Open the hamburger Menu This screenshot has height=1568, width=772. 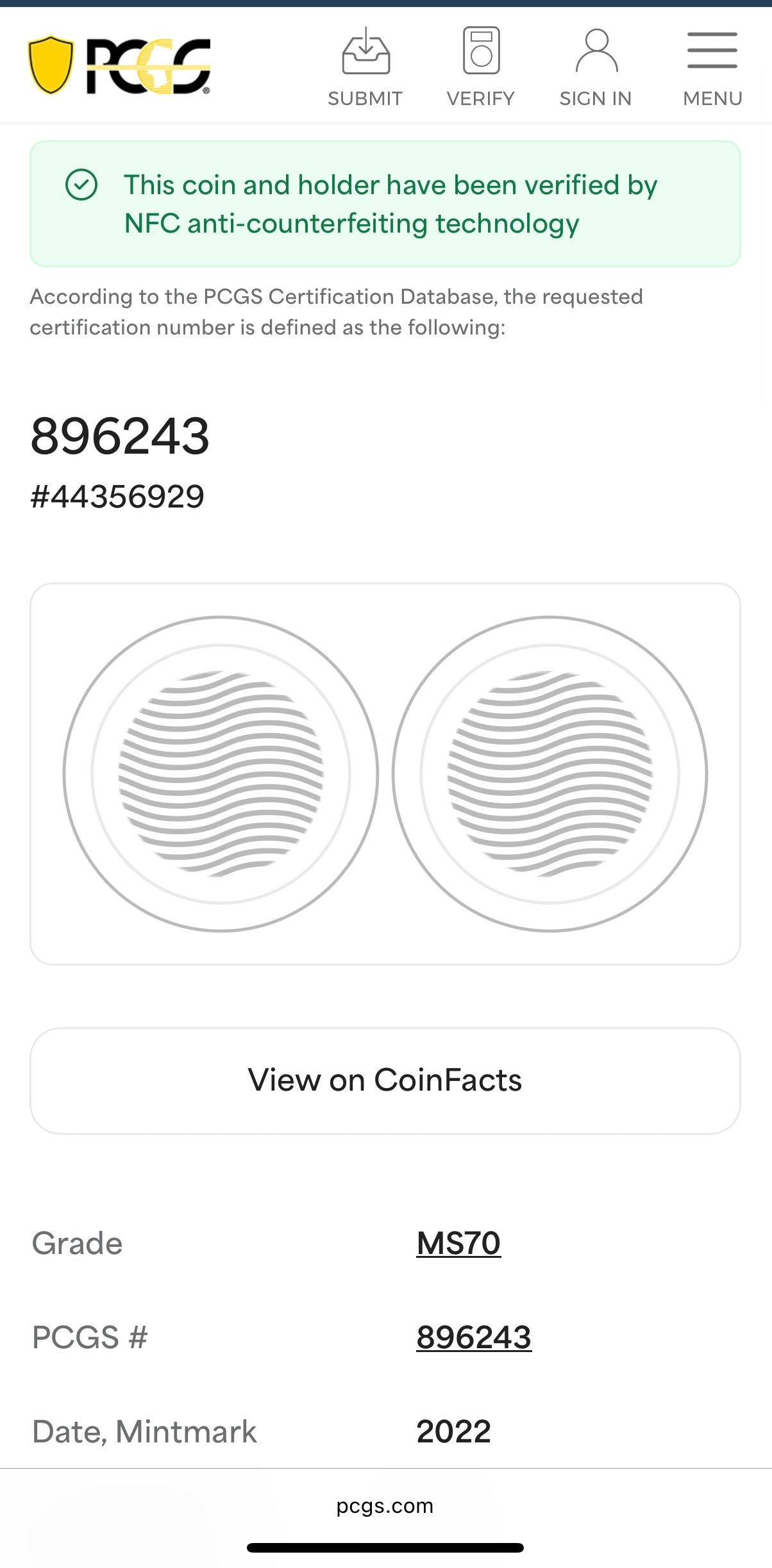click(x=712, y=67)
